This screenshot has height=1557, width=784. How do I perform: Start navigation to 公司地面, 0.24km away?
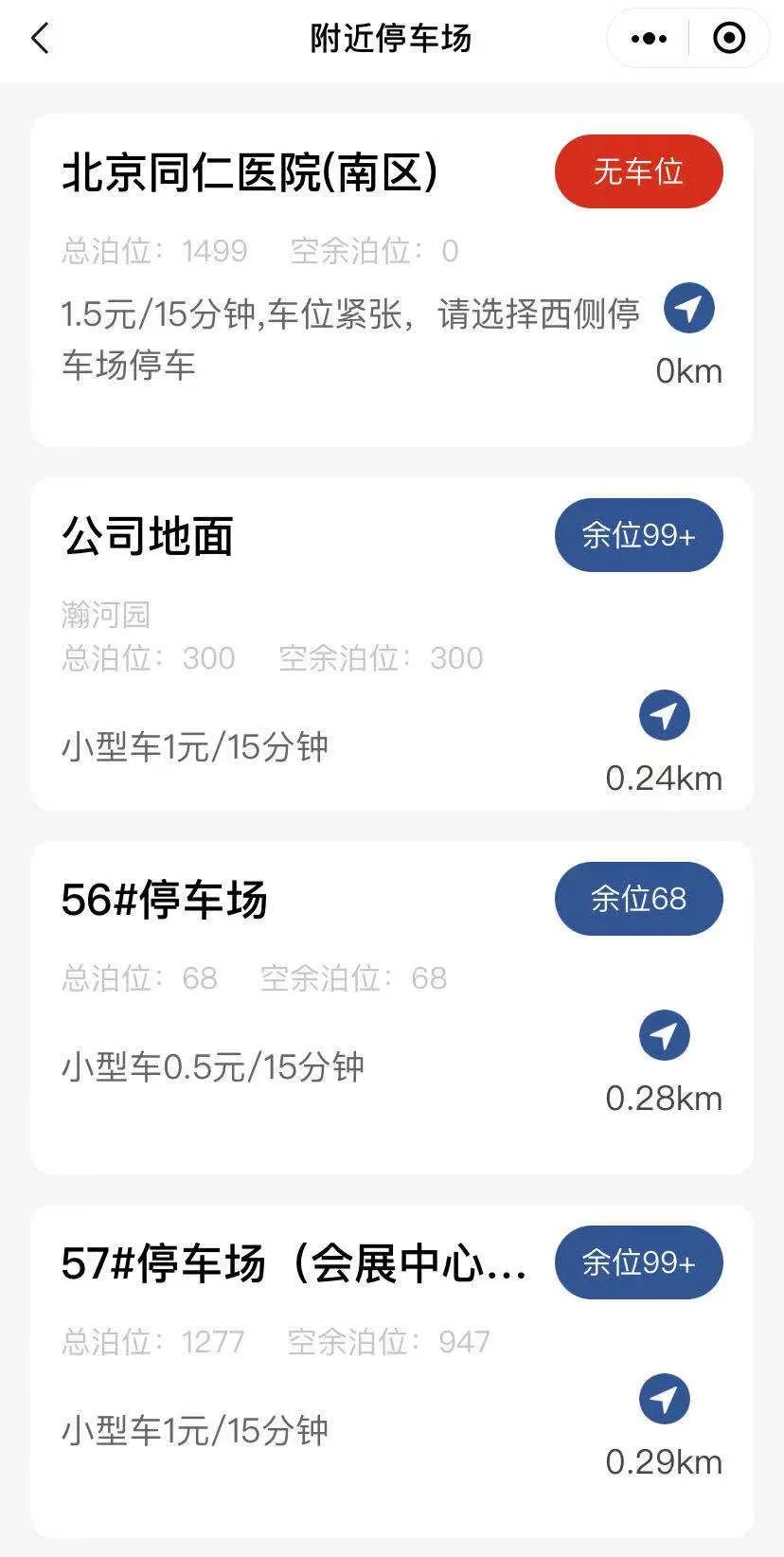(x=664, y=715)
